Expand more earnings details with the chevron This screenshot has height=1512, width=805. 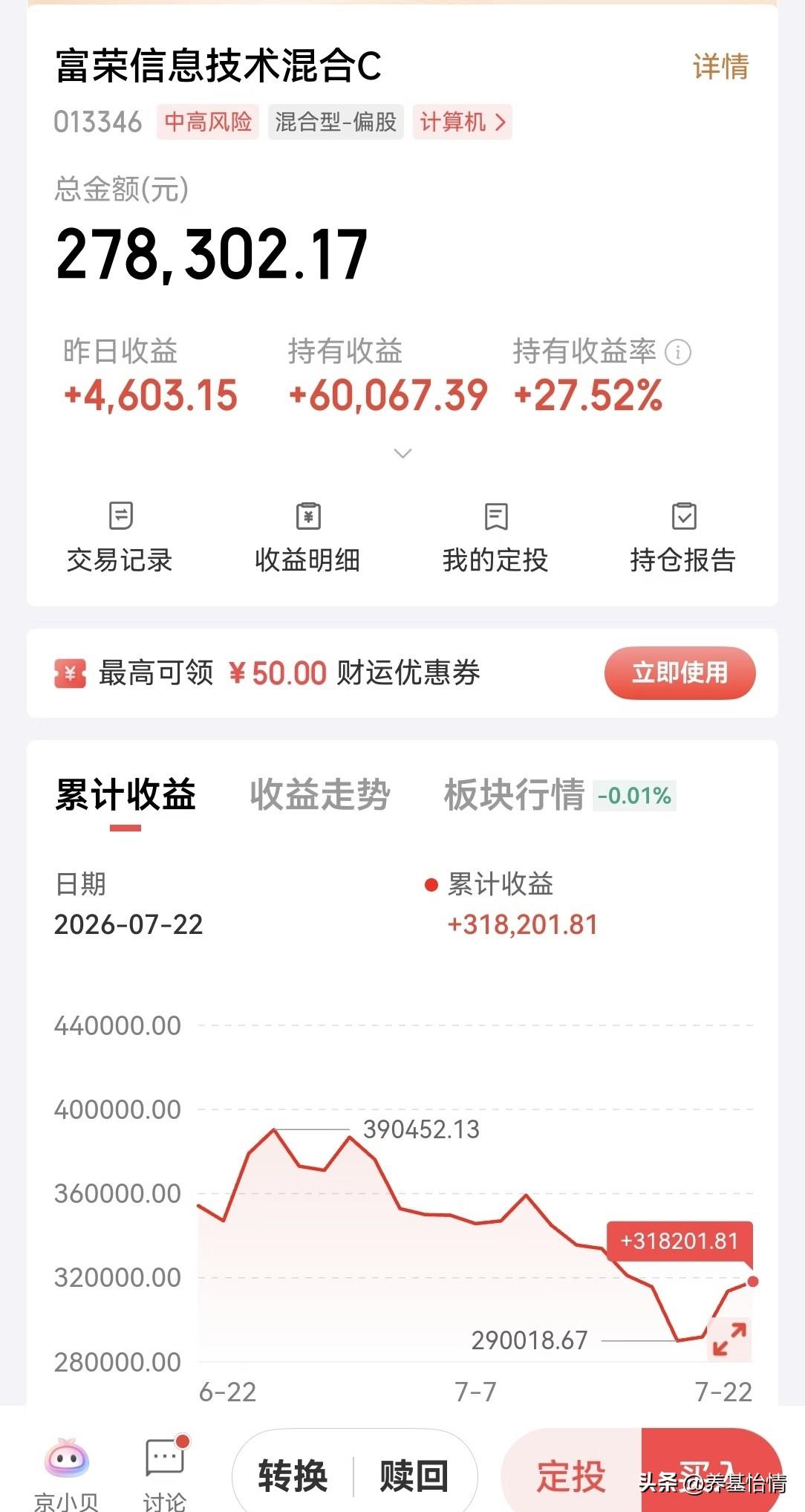(402, 453)
